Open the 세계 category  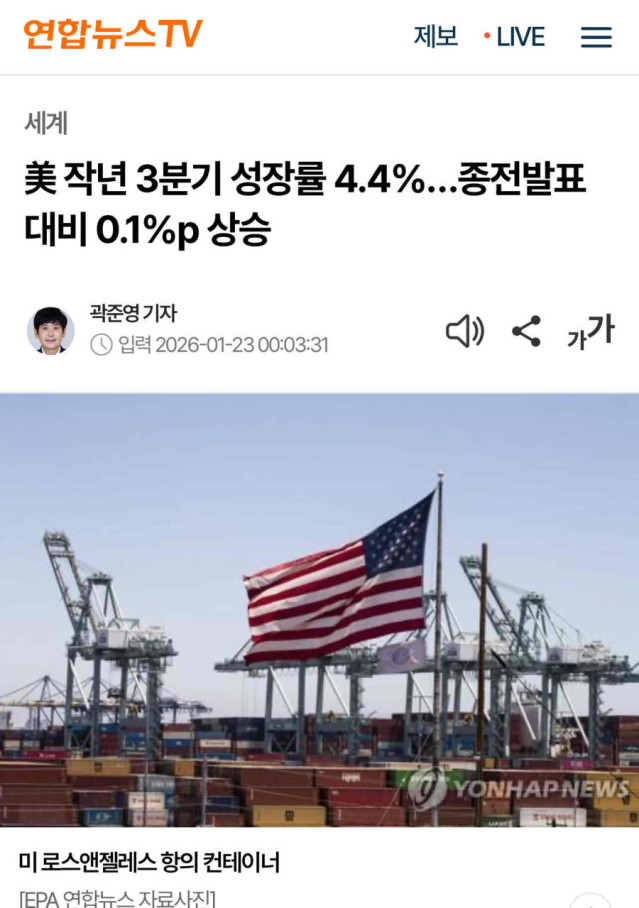click(47, 123)
